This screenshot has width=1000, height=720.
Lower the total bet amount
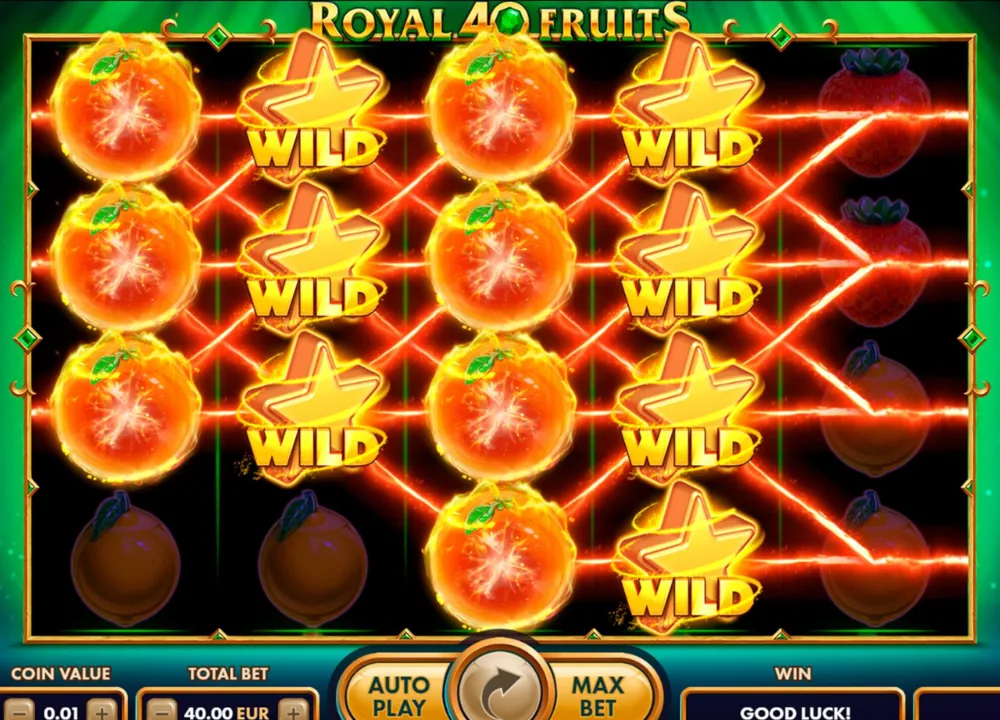coord(163,711)
